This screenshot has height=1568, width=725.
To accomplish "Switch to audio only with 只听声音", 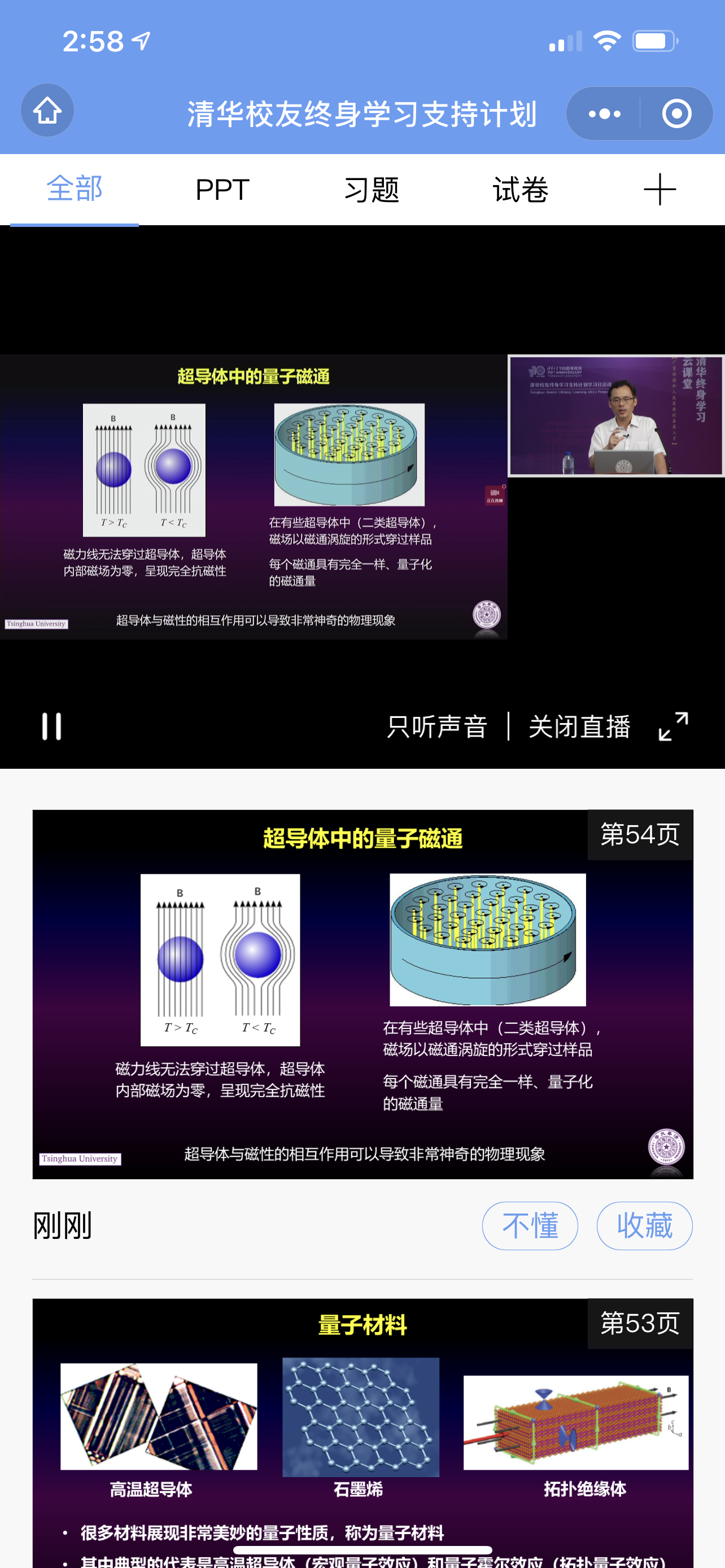I will [x=437, y=726].
